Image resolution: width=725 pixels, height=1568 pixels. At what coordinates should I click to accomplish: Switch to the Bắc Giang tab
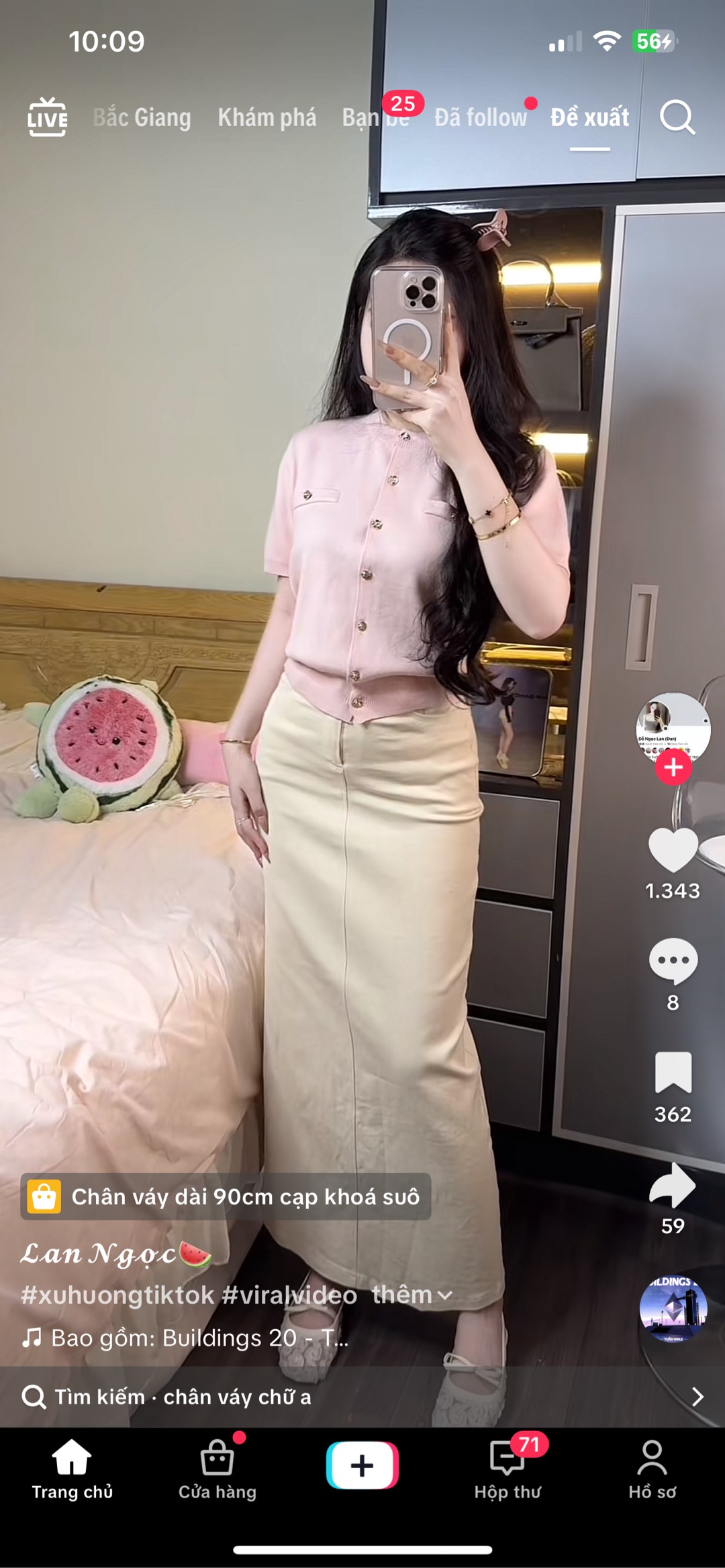142,118
